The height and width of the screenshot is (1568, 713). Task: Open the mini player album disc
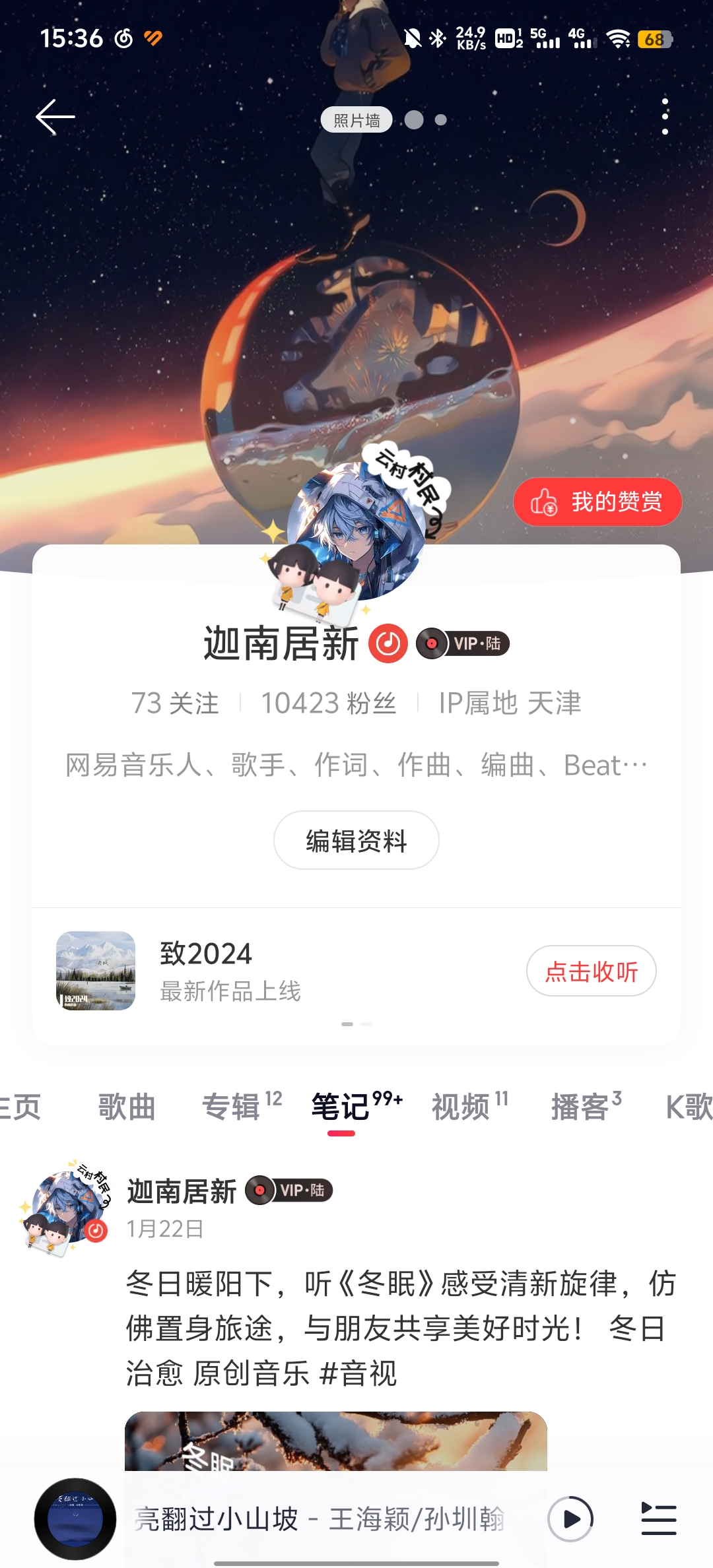click(x=75, y=1519)
